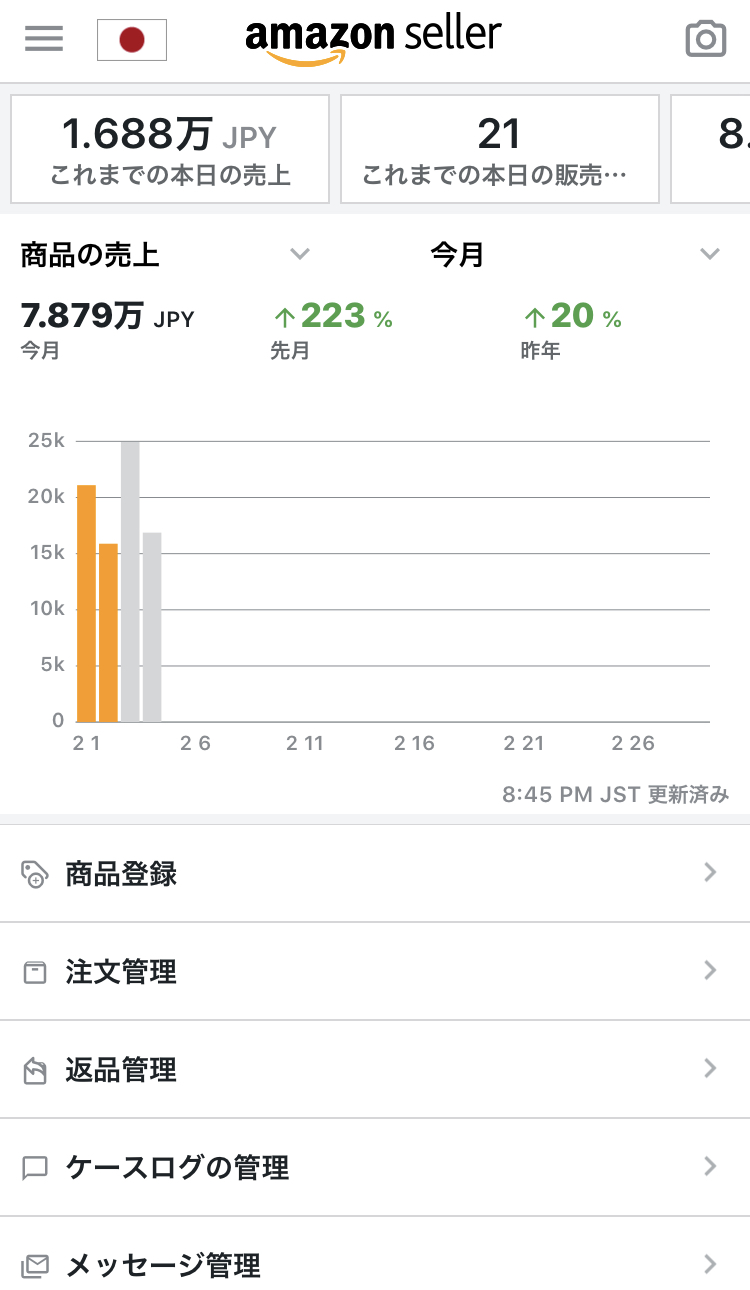Screen dimensions: 750x1290
Task: Open 商品登録 row
Action: [375, 873]
